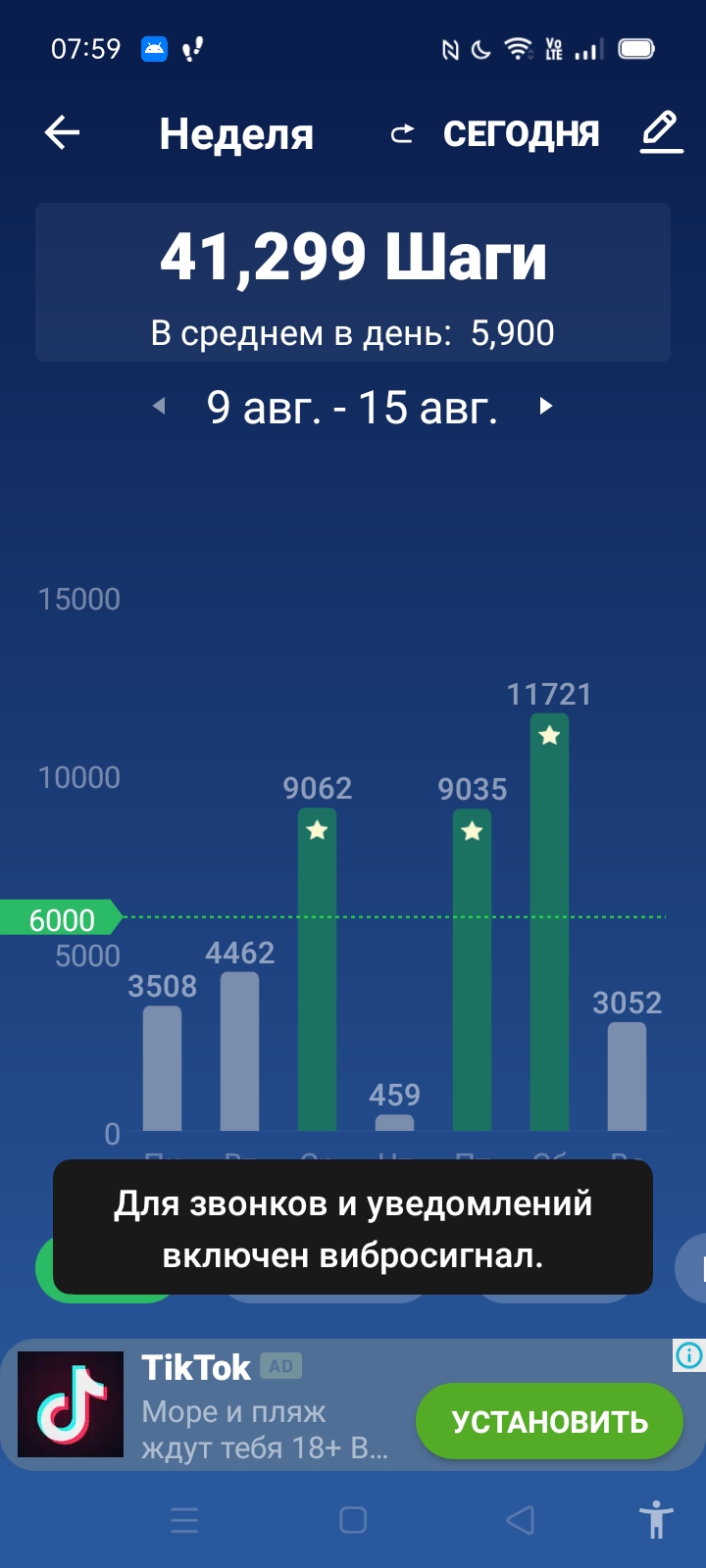Open the accessibility shortcut icon
The image size is (706, 1568).
click(656, 1520)
